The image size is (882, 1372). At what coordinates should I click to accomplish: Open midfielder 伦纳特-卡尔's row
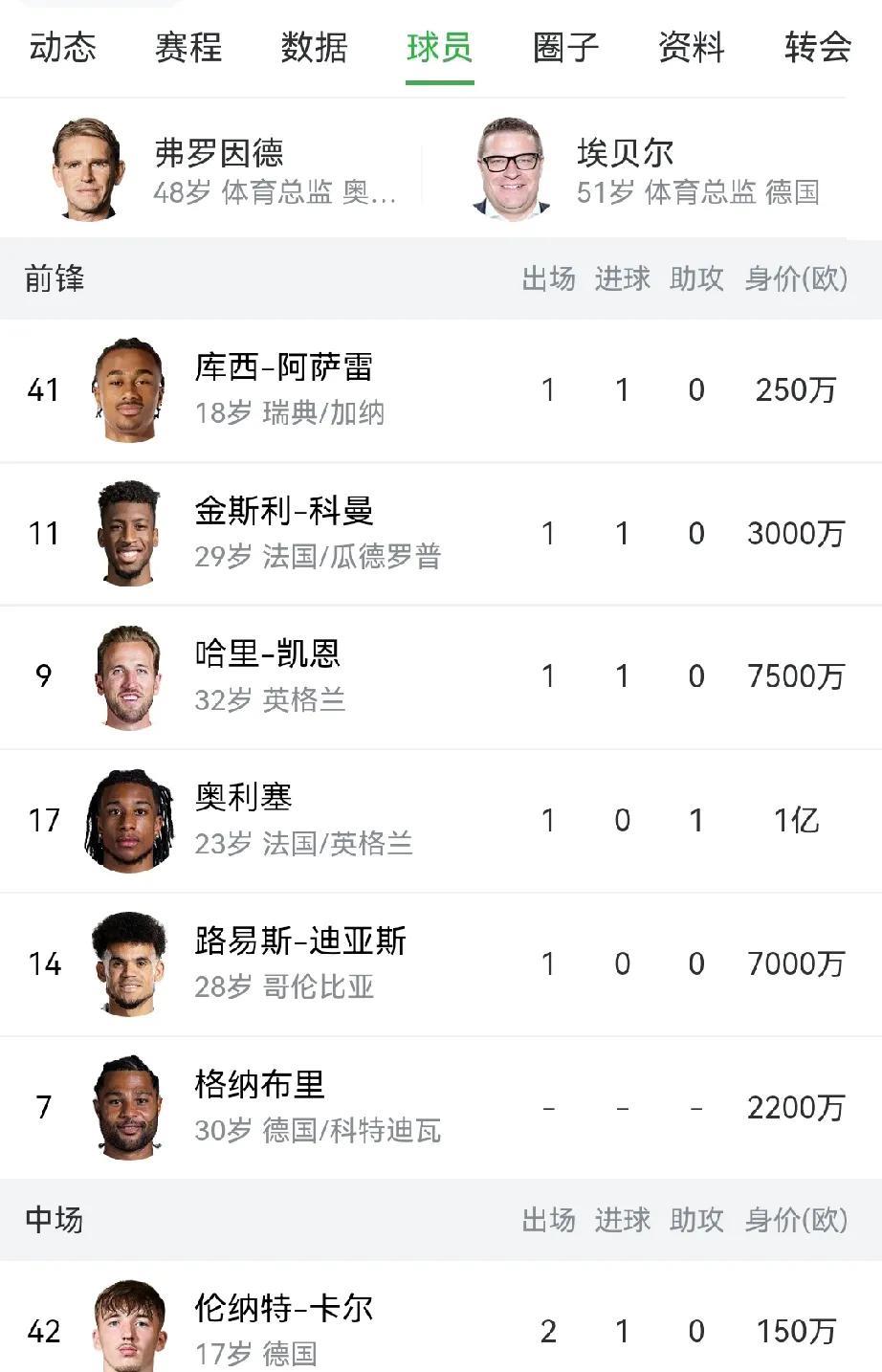(x=441, y=1317)
